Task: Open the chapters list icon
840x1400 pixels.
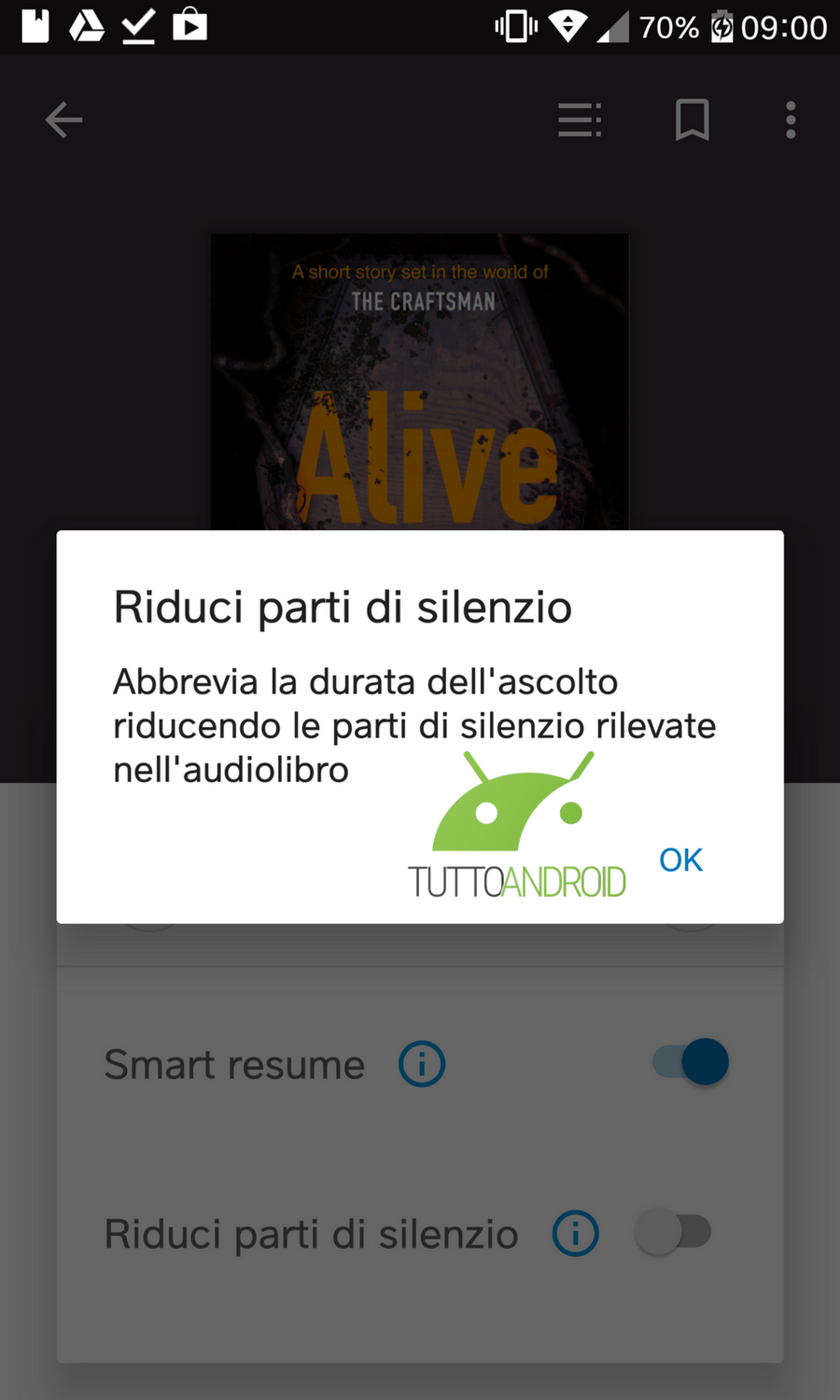Action: (x=580, y=120)
